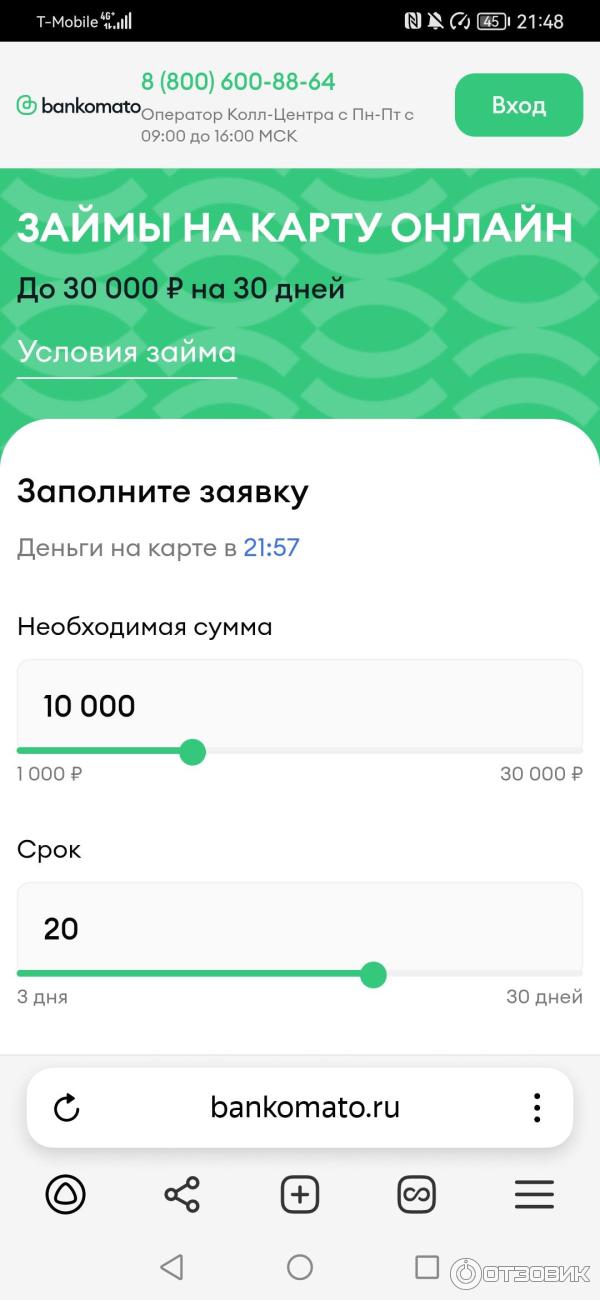Tap the Срок term field
Viewport: 600px width, 1300px height.
(x=300, y=929)
